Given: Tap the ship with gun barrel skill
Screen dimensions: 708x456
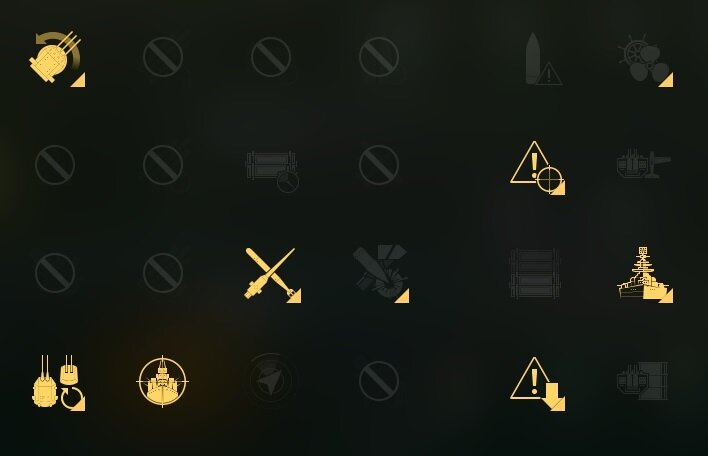Looking at the screenshot, I should (x=643, y=164).
